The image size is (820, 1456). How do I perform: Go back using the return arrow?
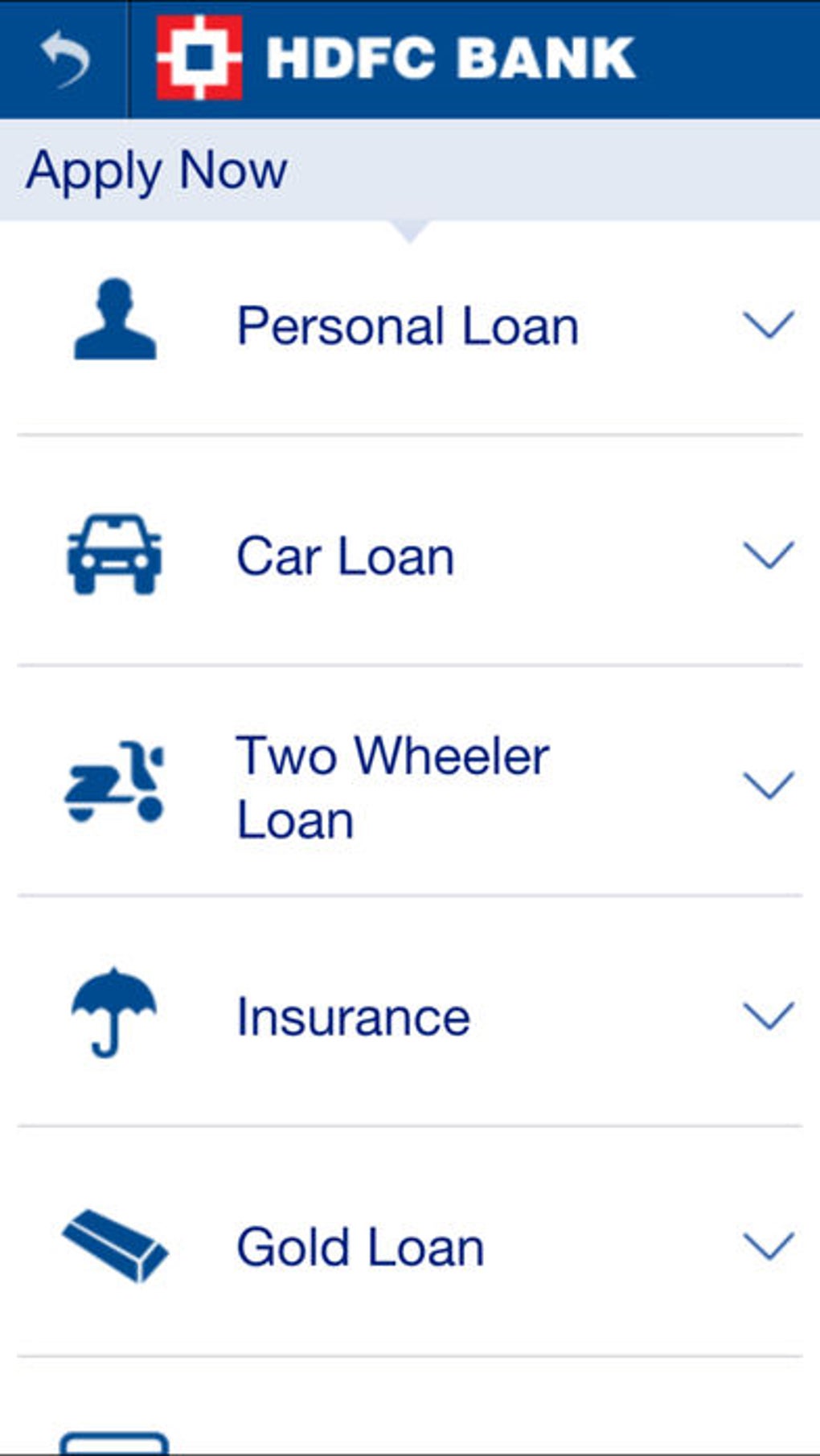[x=64, y=59]
